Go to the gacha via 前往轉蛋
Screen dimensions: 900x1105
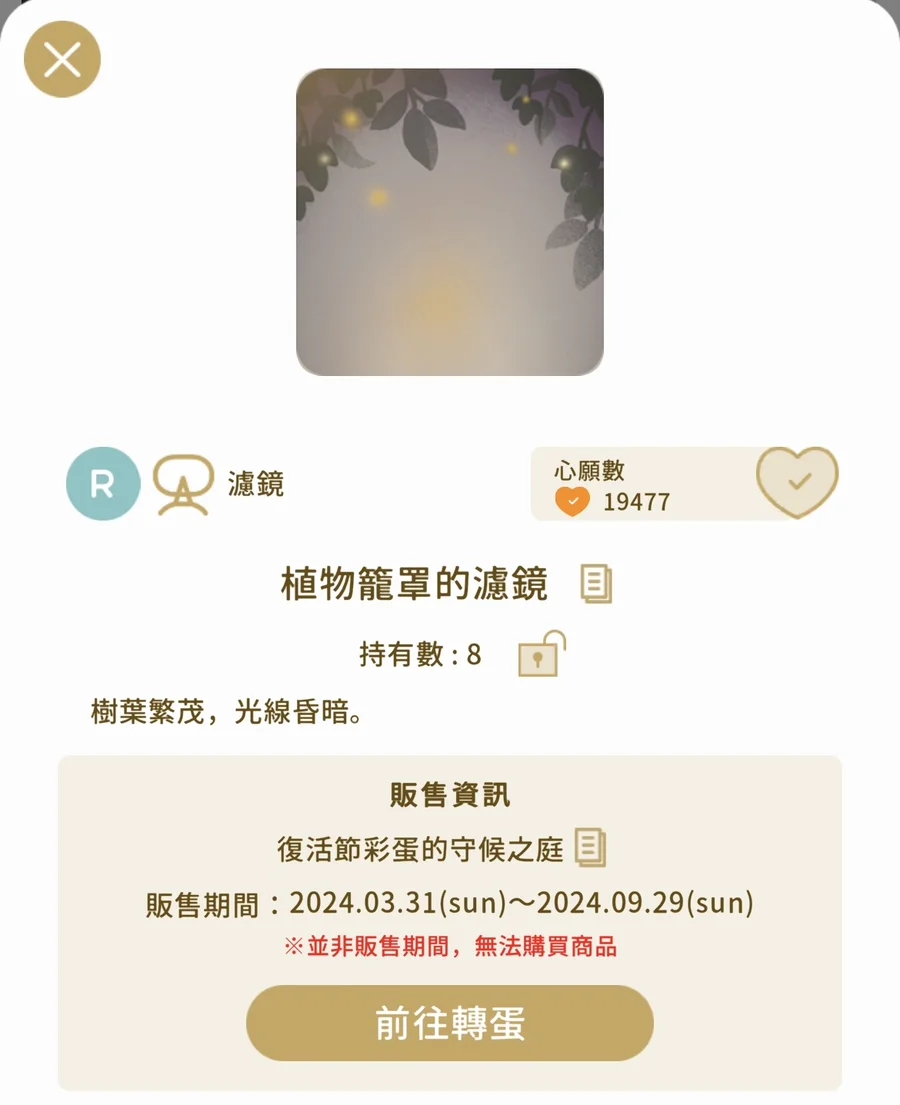[450, 1023]
